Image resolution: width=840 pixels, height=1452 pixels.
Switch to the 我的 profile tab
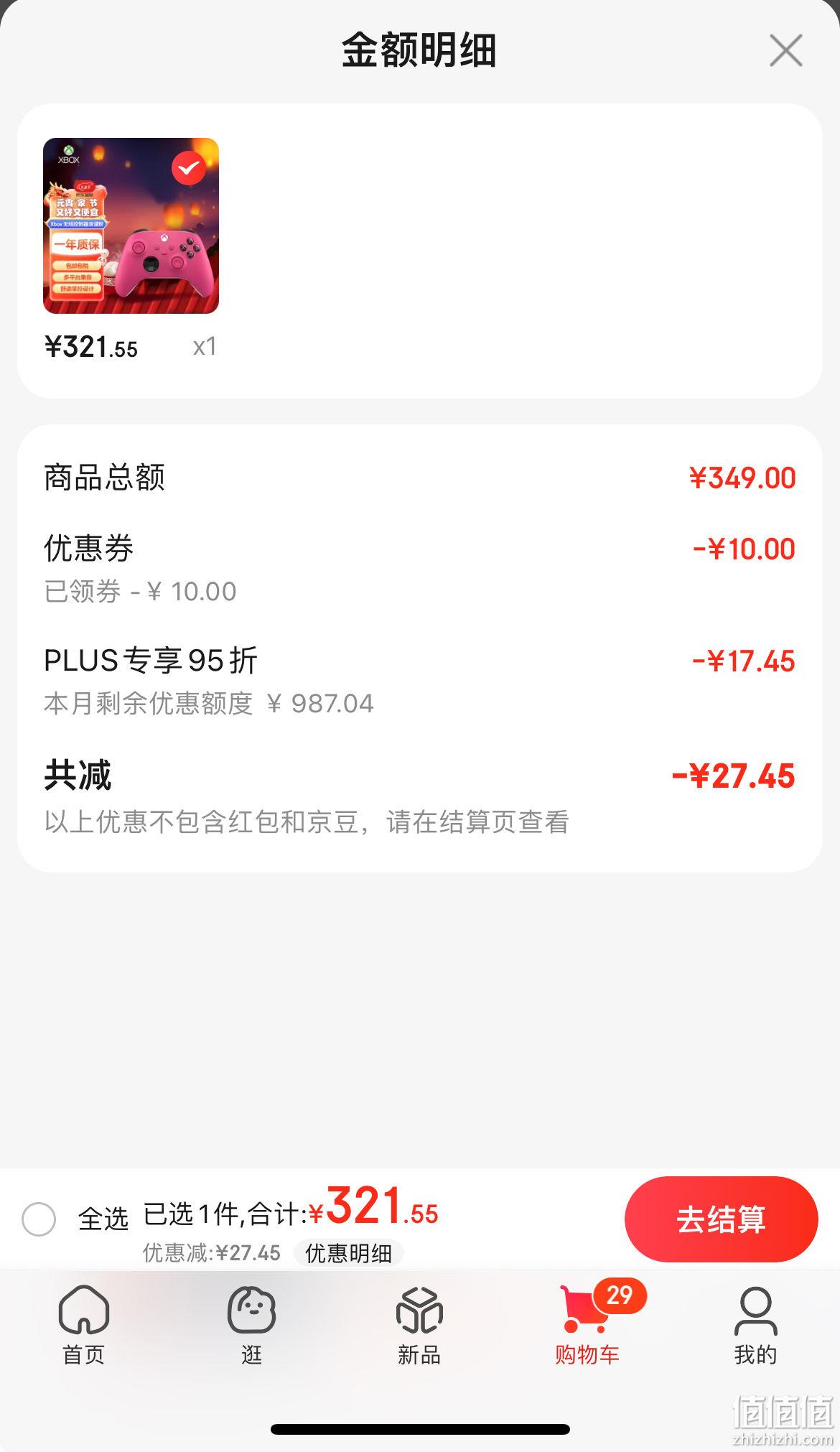(755, 1326)
